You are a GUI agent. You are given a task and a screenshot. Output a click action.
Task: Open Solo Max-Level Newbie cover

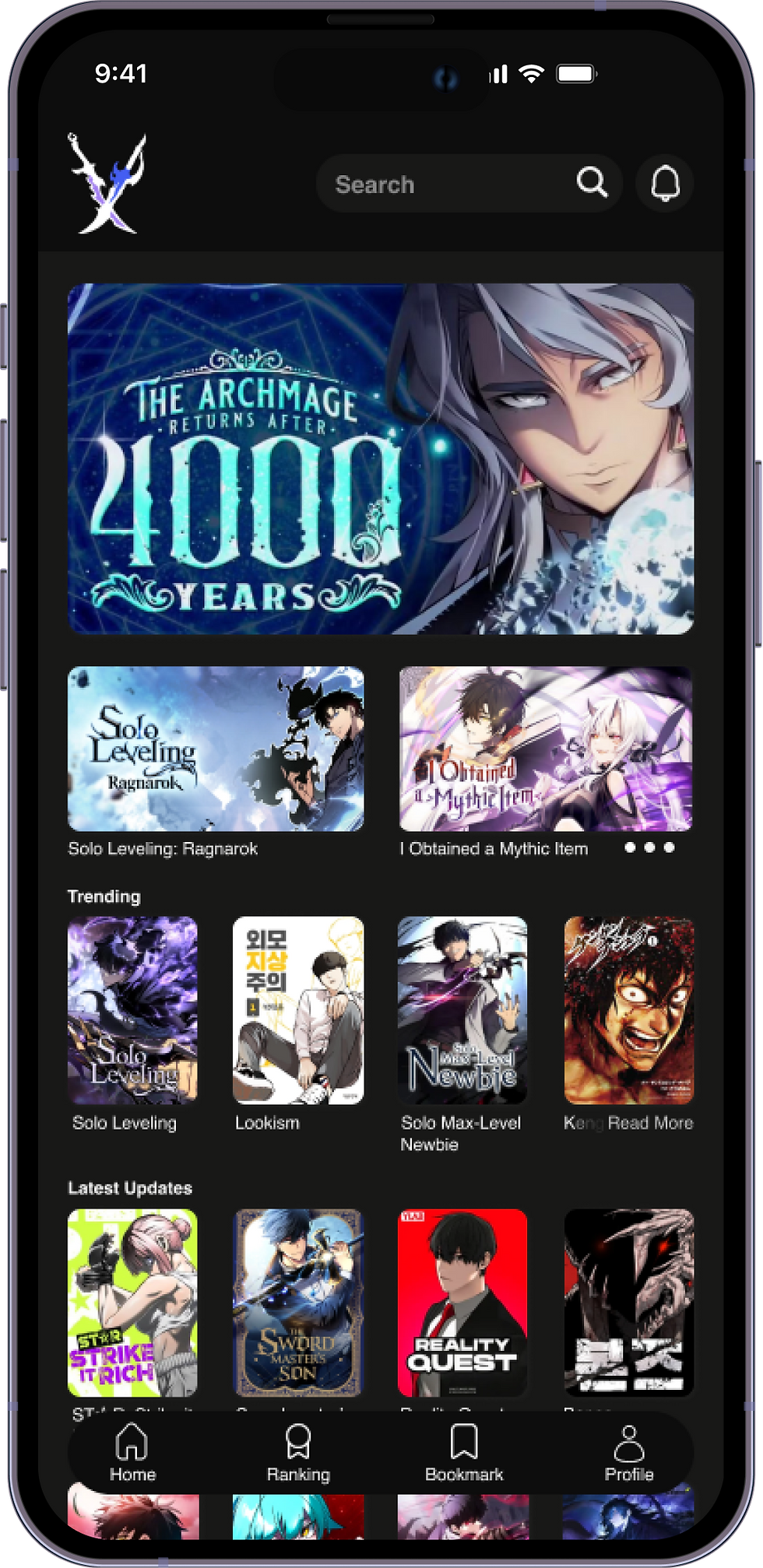click(462, 1010)
